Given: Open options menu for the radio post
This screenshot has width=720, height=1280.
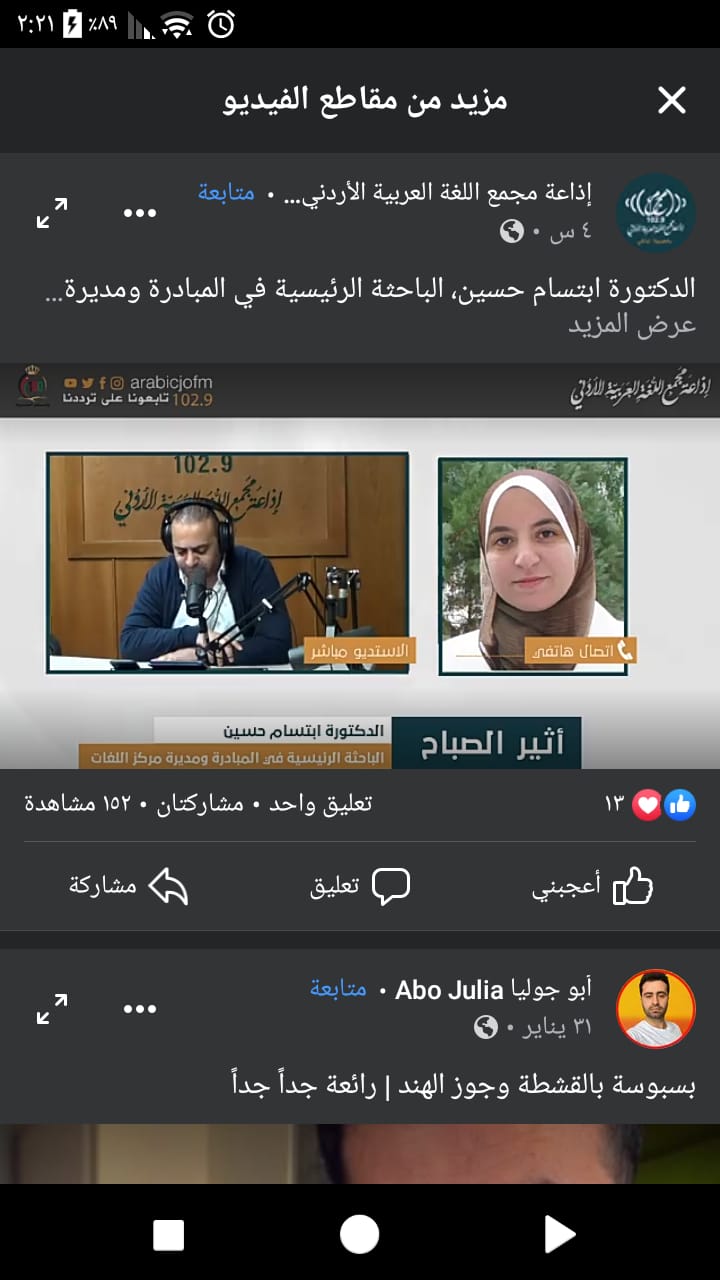Looking at the screenshot, I should click(140, 213).
